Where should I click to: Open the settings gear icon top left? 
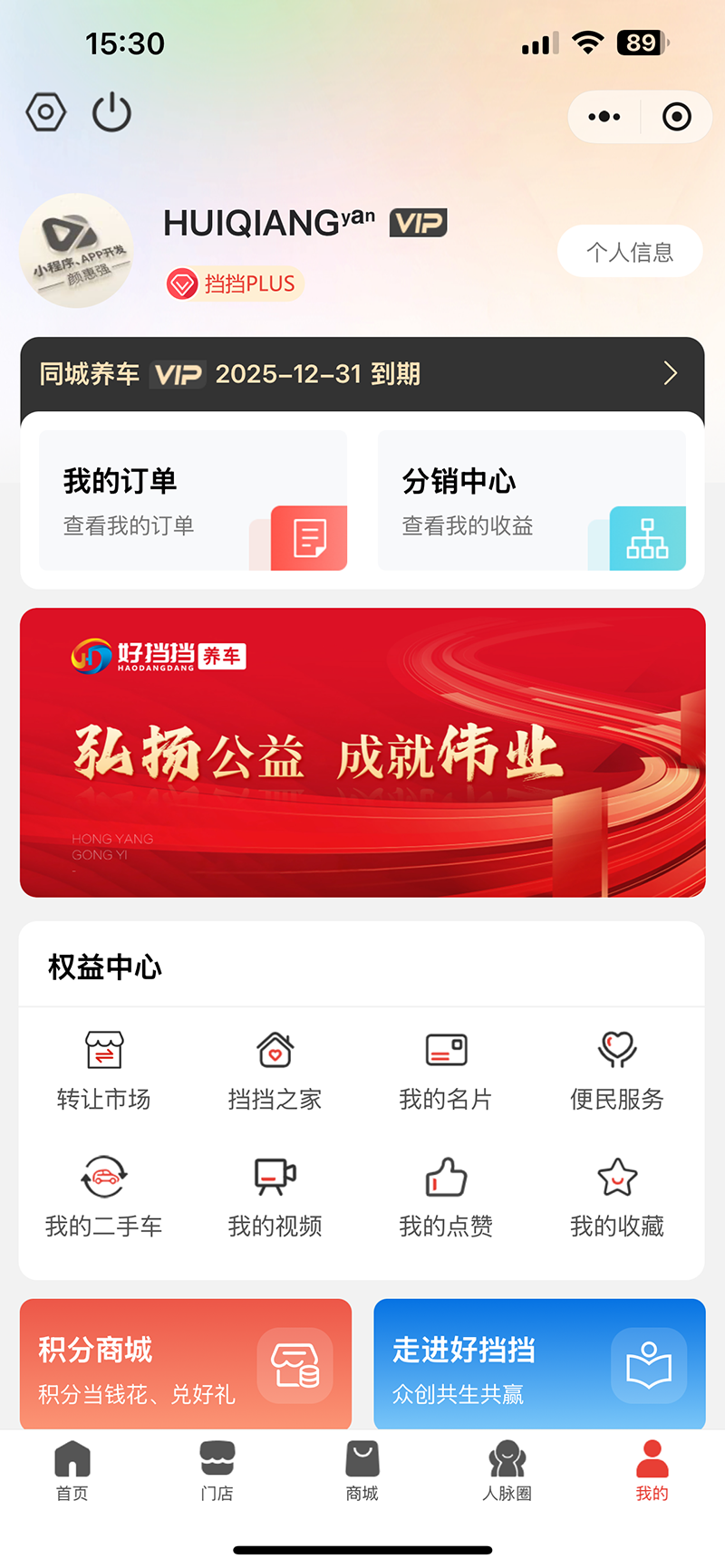click(x=44, y=112)
